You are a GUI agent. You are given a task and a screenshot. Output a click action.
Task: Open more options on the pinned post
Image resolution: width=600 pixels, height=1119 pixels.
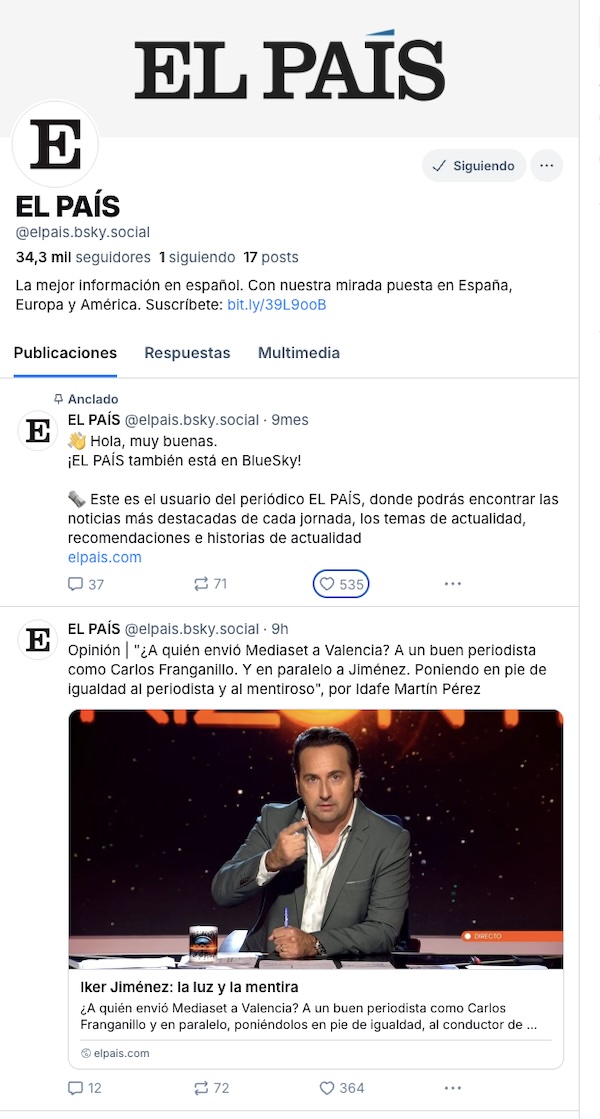tap(453, 584)
